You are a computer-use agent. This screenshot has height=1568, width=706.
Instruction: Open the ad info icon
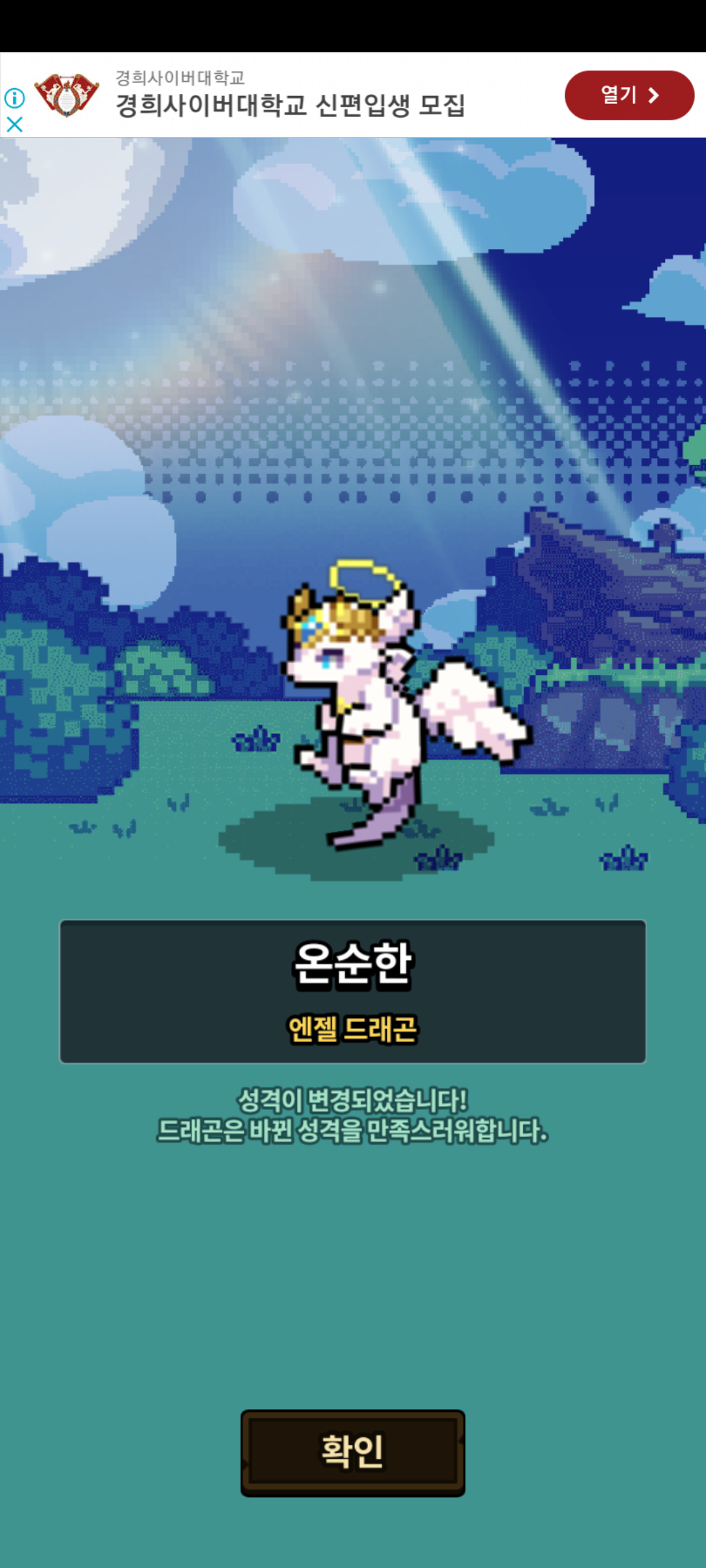click(x=14, y=98)
